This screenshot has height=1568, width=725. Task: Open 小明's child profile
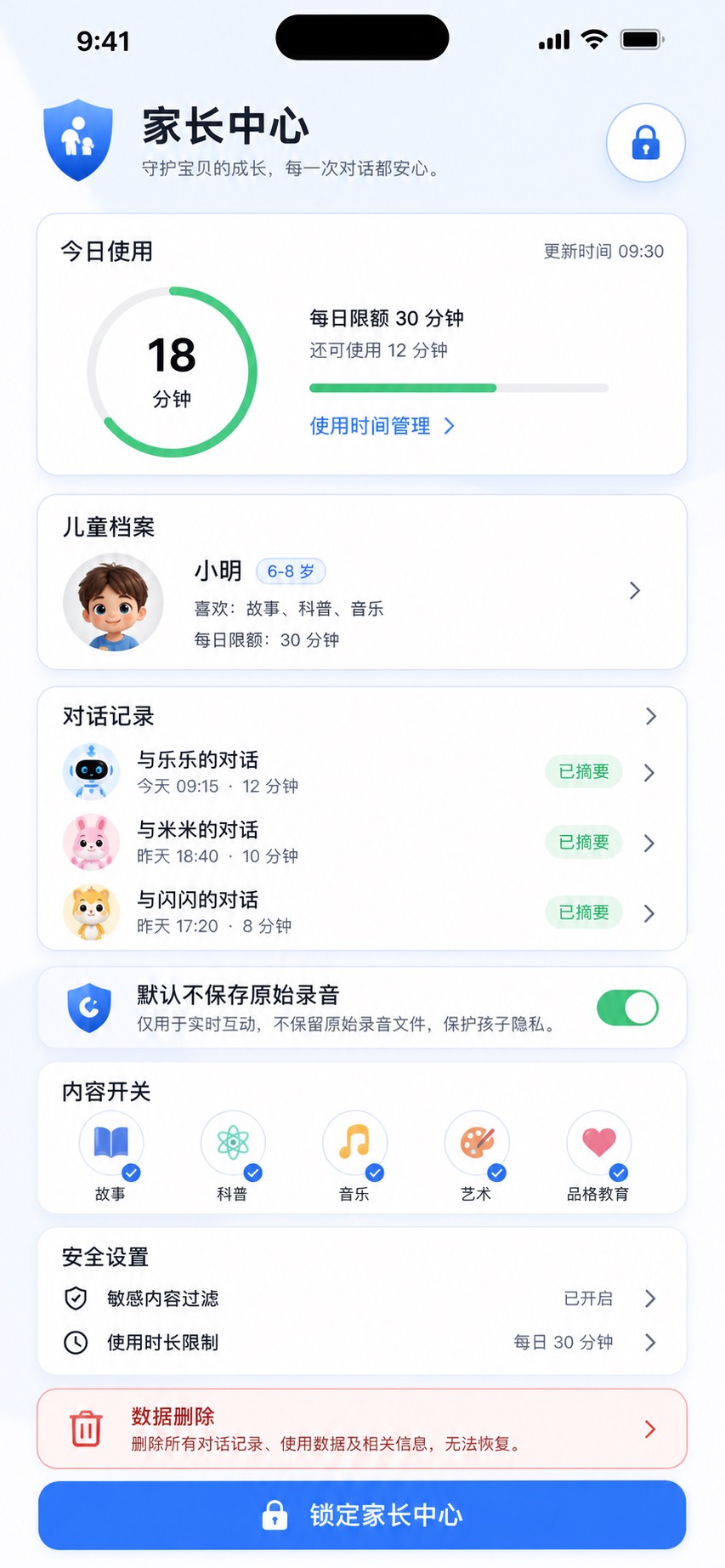click(x=362, y=602)
